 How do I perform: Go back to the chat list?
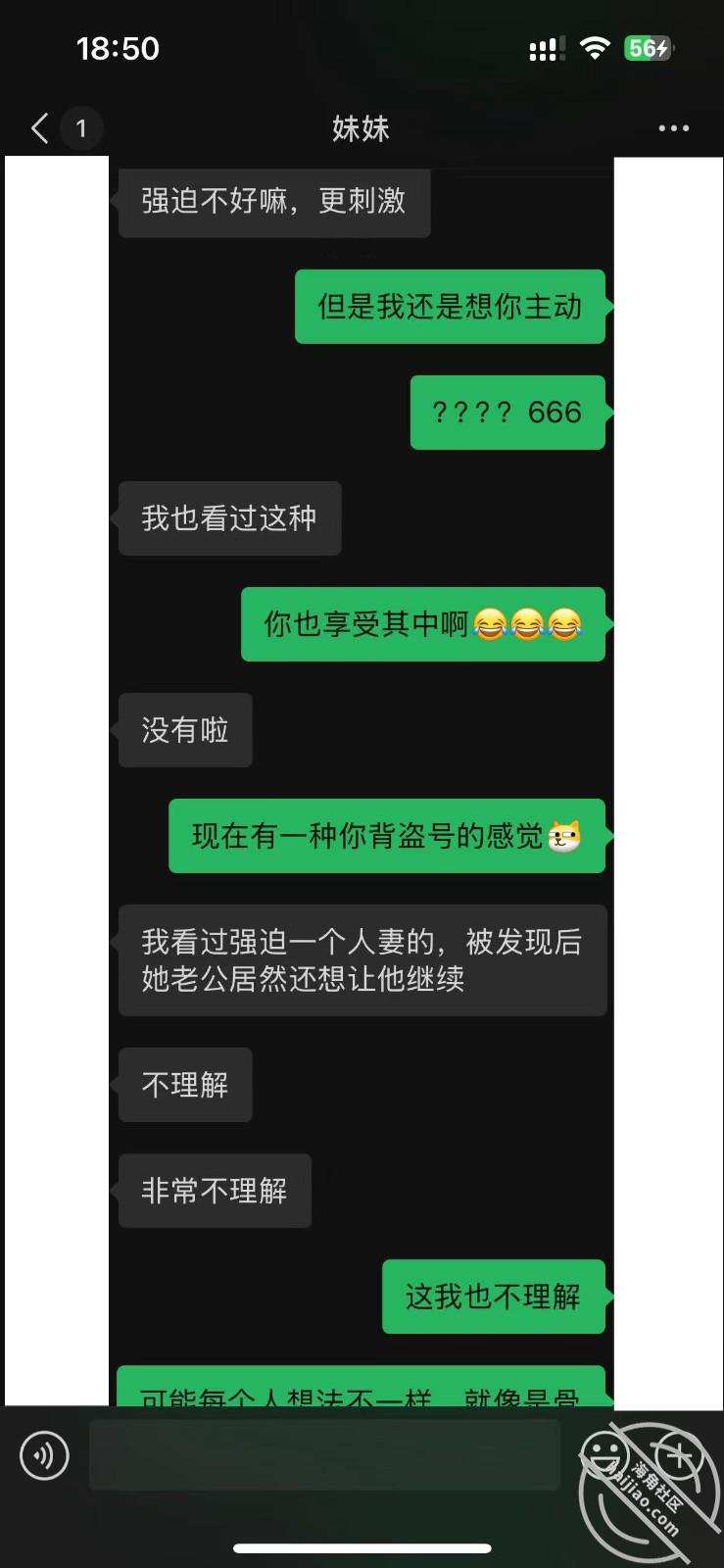pos(40,128)
